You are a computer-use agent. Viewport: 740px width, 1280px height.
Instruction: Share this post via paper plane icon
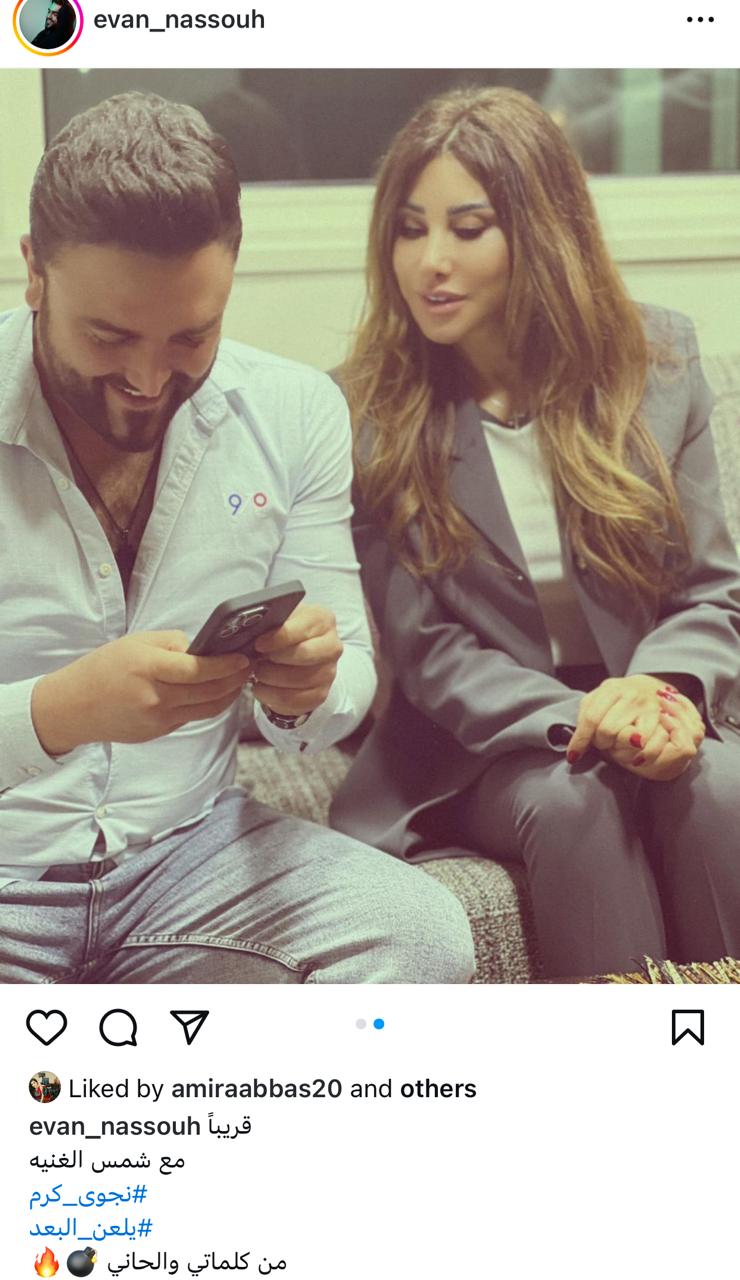tap(189, 1027)
